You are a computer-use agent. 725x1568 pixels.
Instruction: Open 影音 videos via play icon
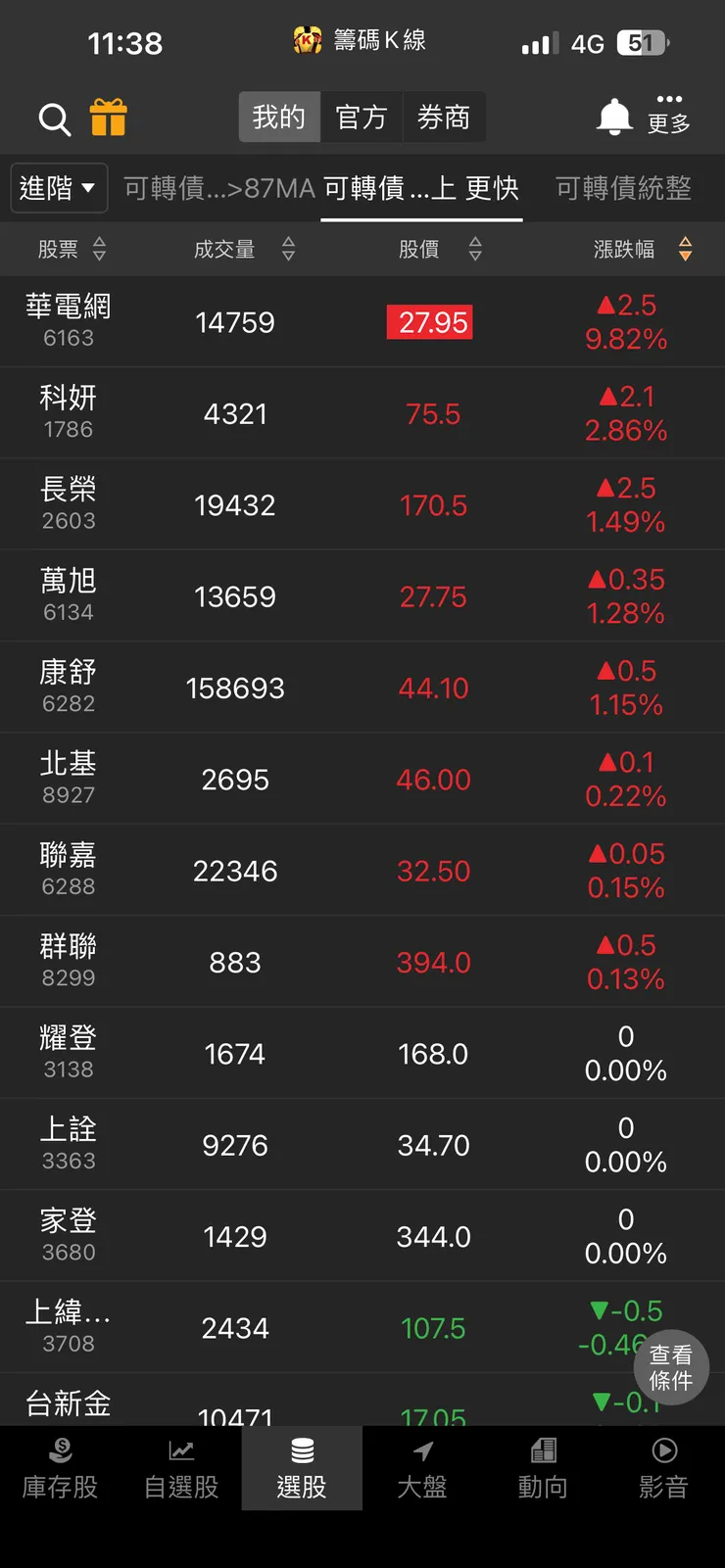click(663, 1469)
